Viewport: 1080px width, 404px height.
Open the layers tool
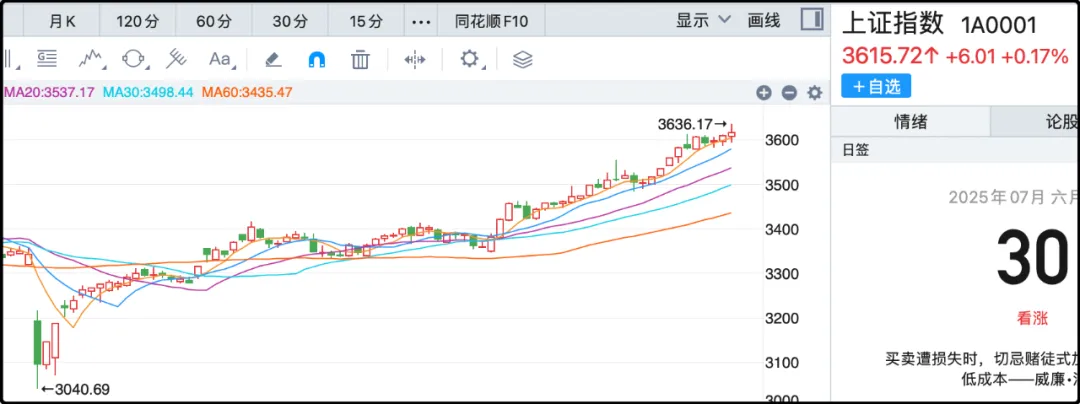point(522,59)
